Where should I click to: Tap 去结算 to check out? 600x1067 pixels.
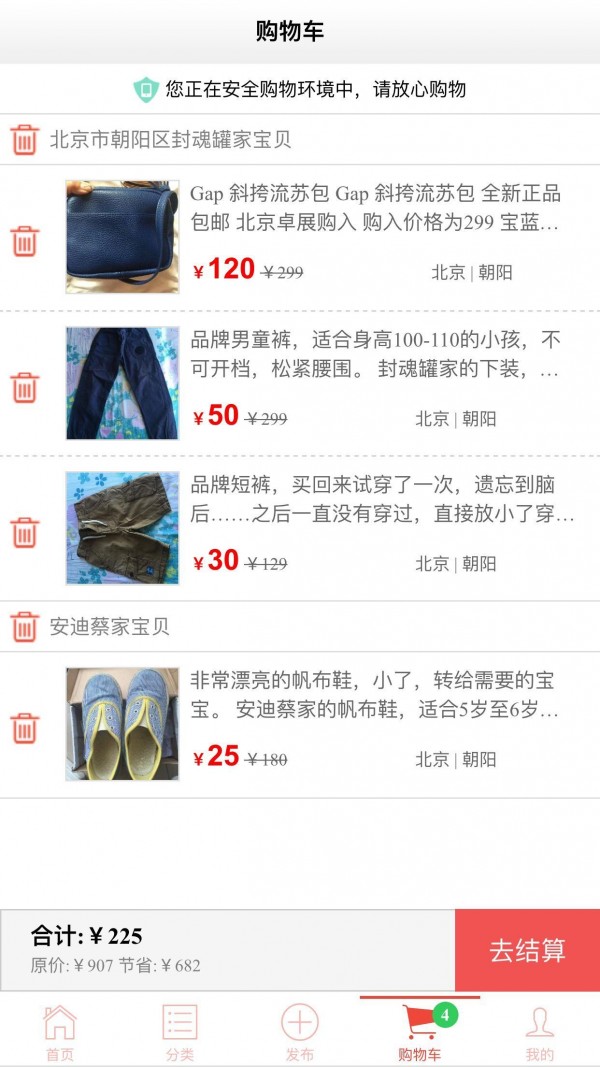tap(527, 950)
